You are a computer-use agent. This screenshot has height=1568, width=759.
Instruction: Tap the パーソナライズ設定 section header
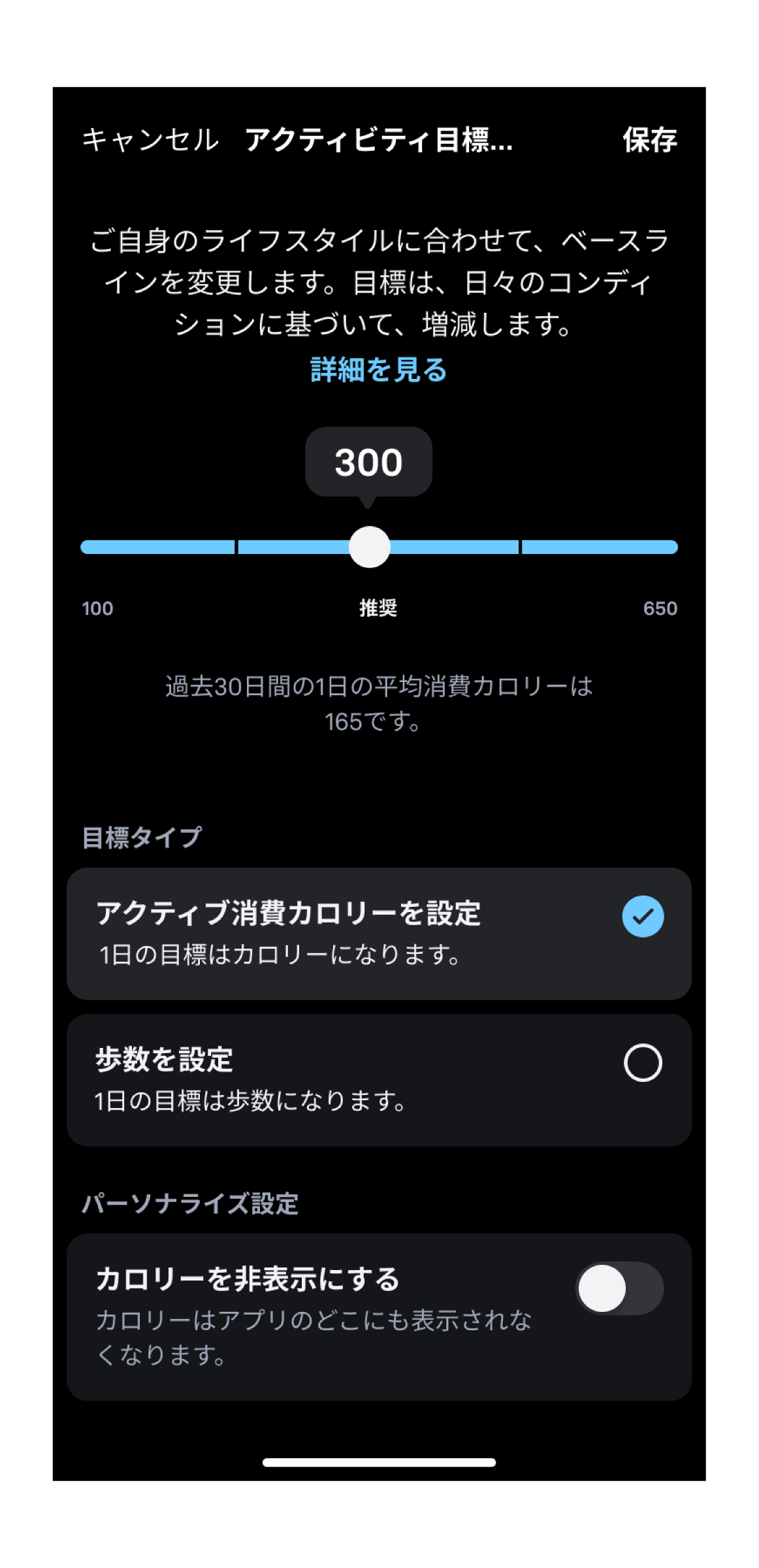point(190,1203)
